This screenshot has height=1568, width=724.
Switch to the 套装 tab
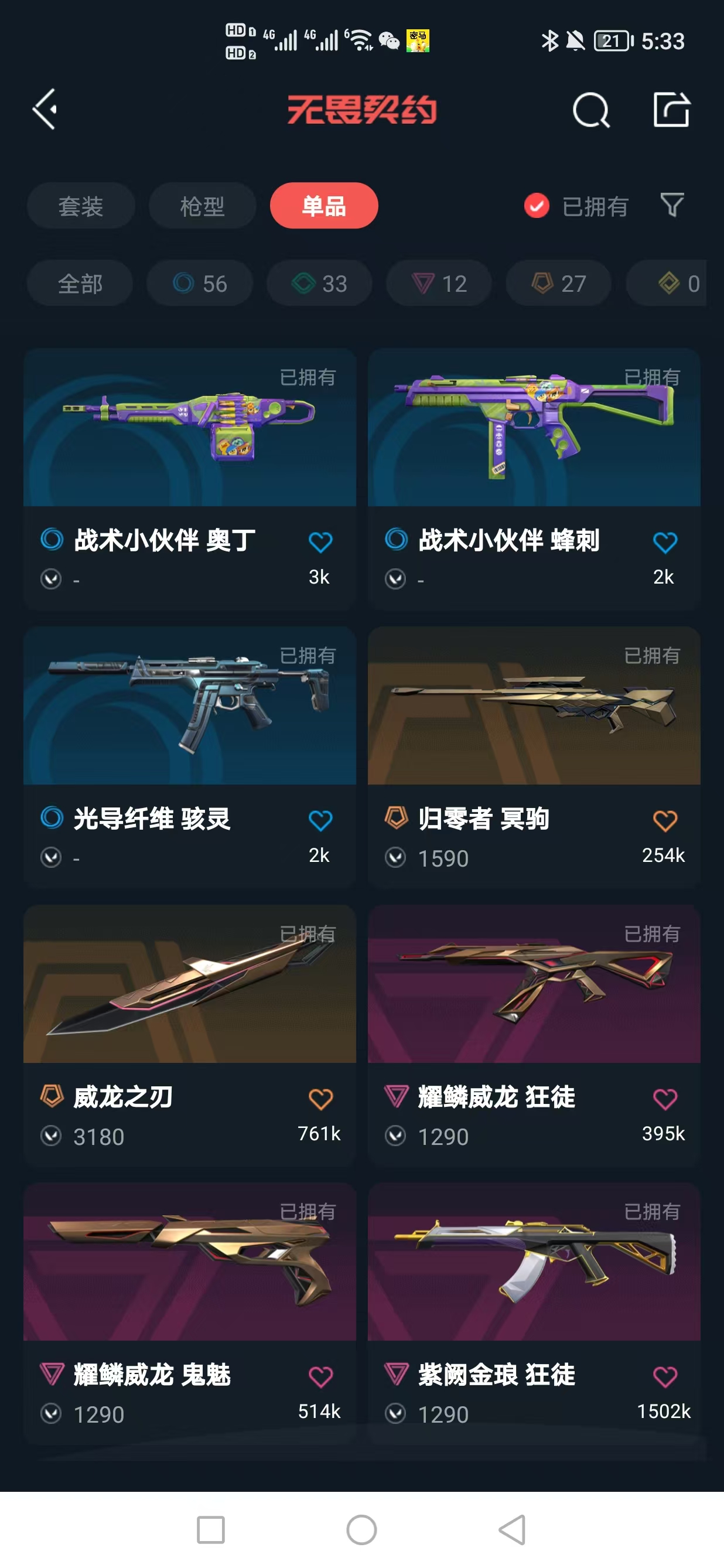click(x=80, y=206)
